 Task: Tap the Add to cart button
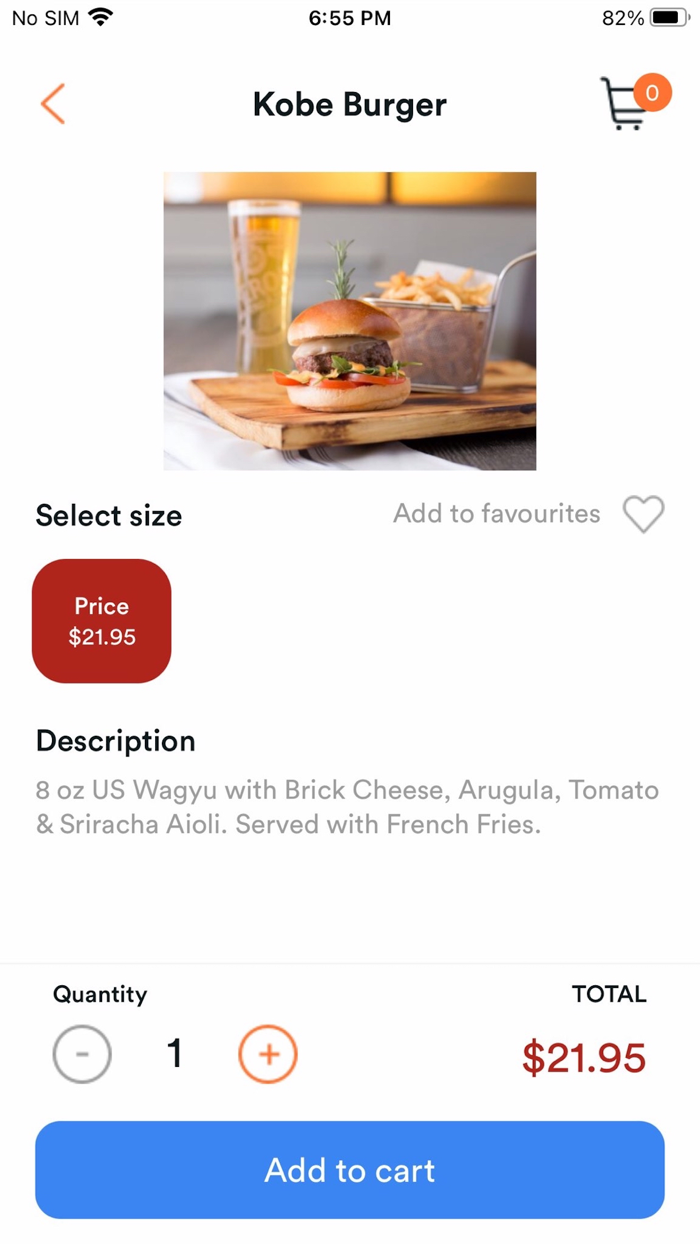350,1170
